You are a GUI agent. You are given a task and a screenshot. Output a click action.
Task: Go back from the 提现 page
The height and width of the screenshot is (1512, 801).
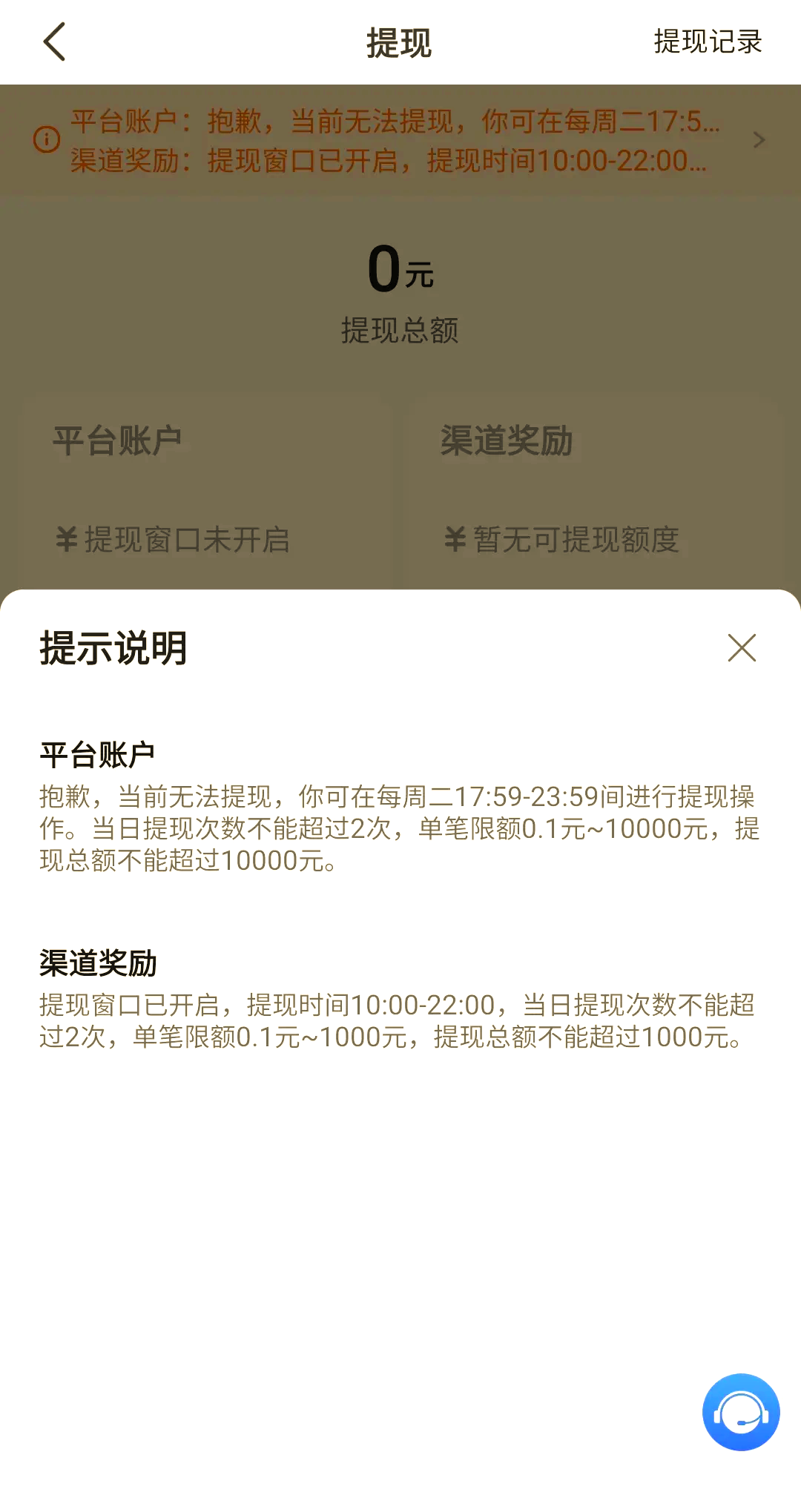55,42
